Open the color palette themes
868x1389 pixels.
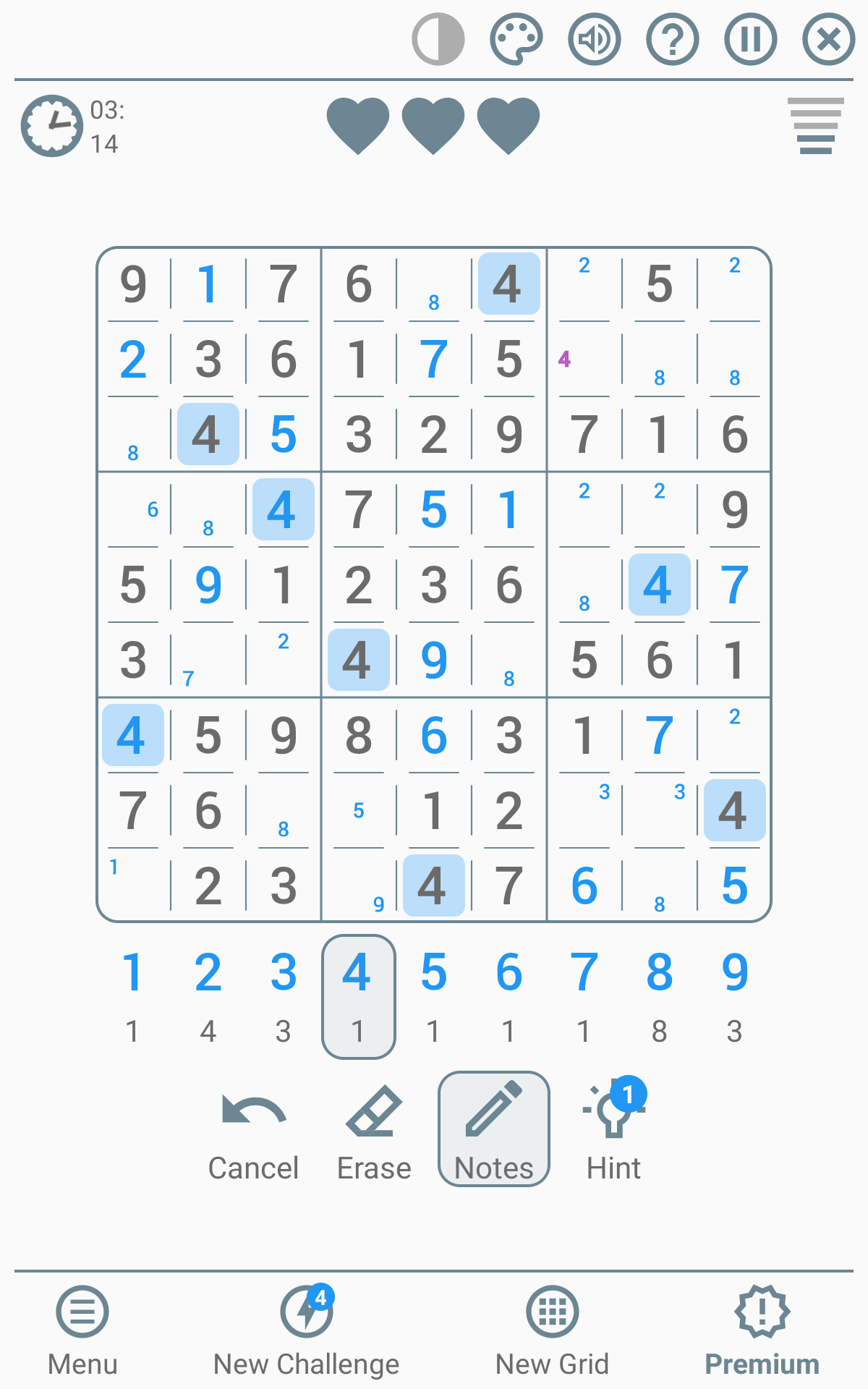click(516, 39)
